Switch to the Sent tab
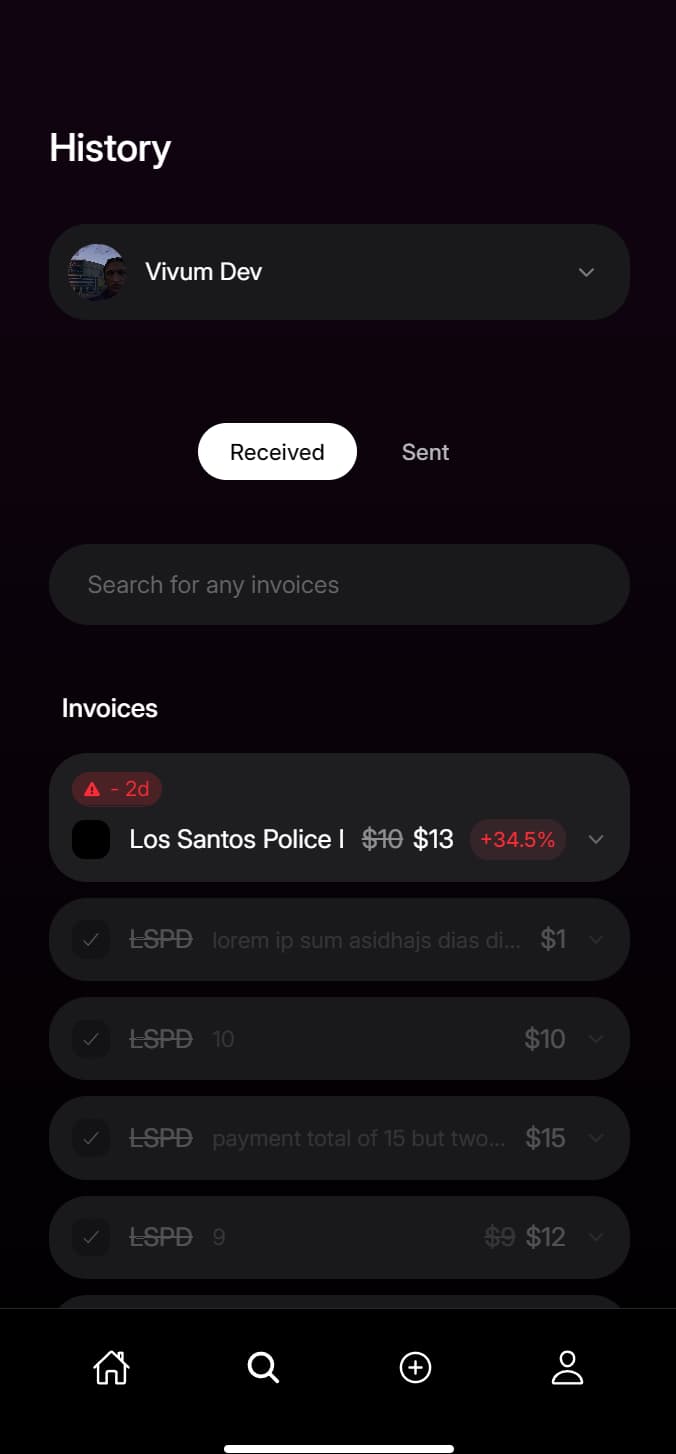 [425, 452]
